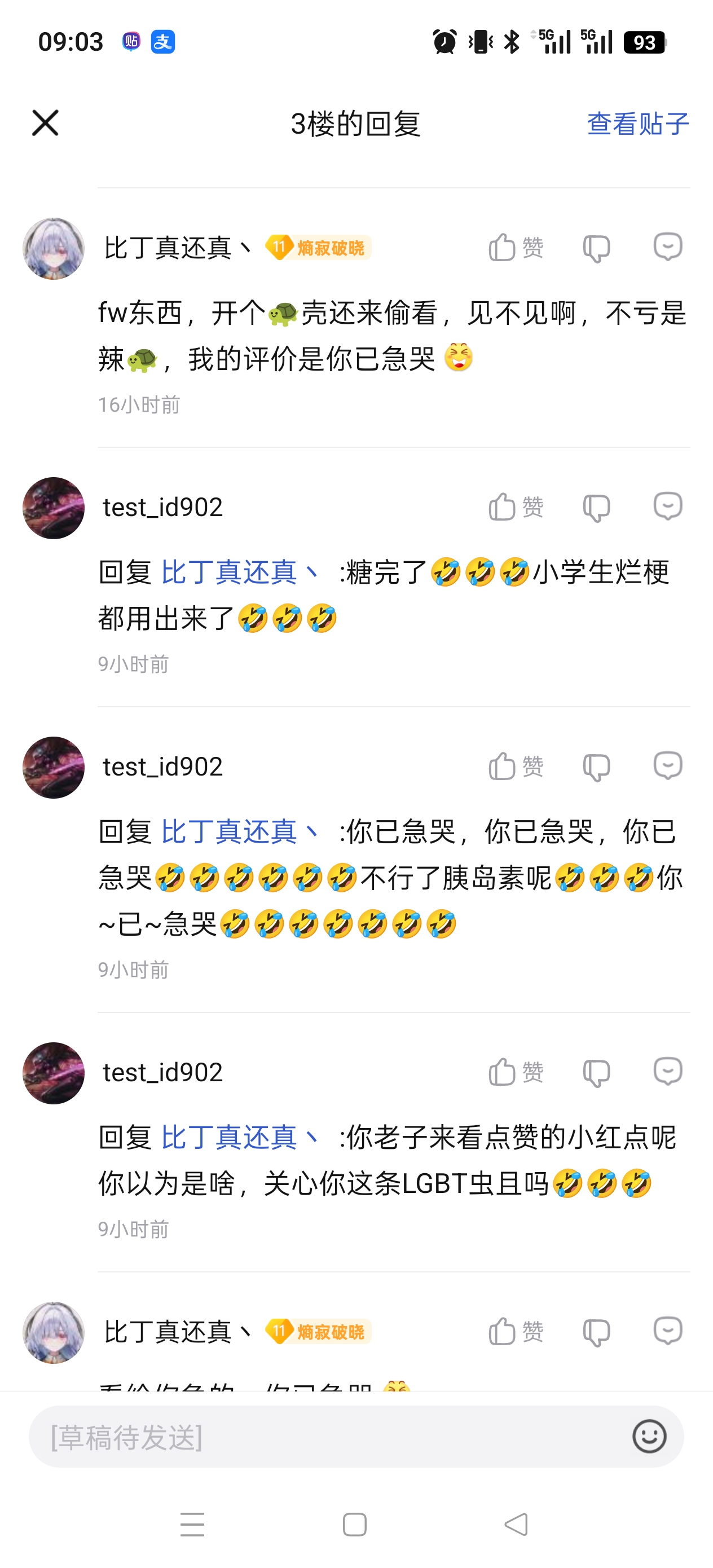Open the blue 比丁真还真丶 mention in the '你老子来看点赞' reply
Image resolution: width=713 pixels, height=1568 pixels.
239,1137
